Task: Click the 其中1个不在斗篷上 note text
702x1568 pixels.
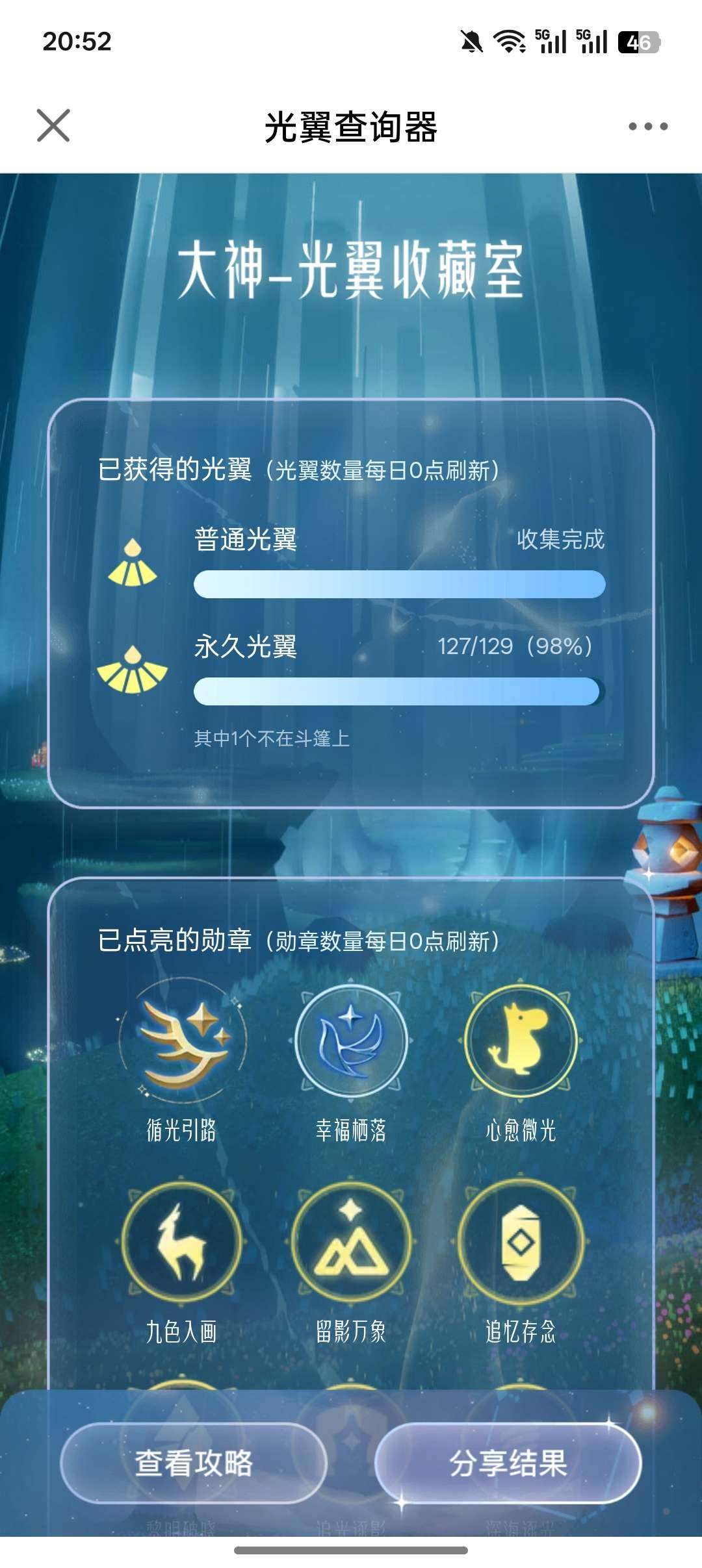Action: [x=271, y=739]
